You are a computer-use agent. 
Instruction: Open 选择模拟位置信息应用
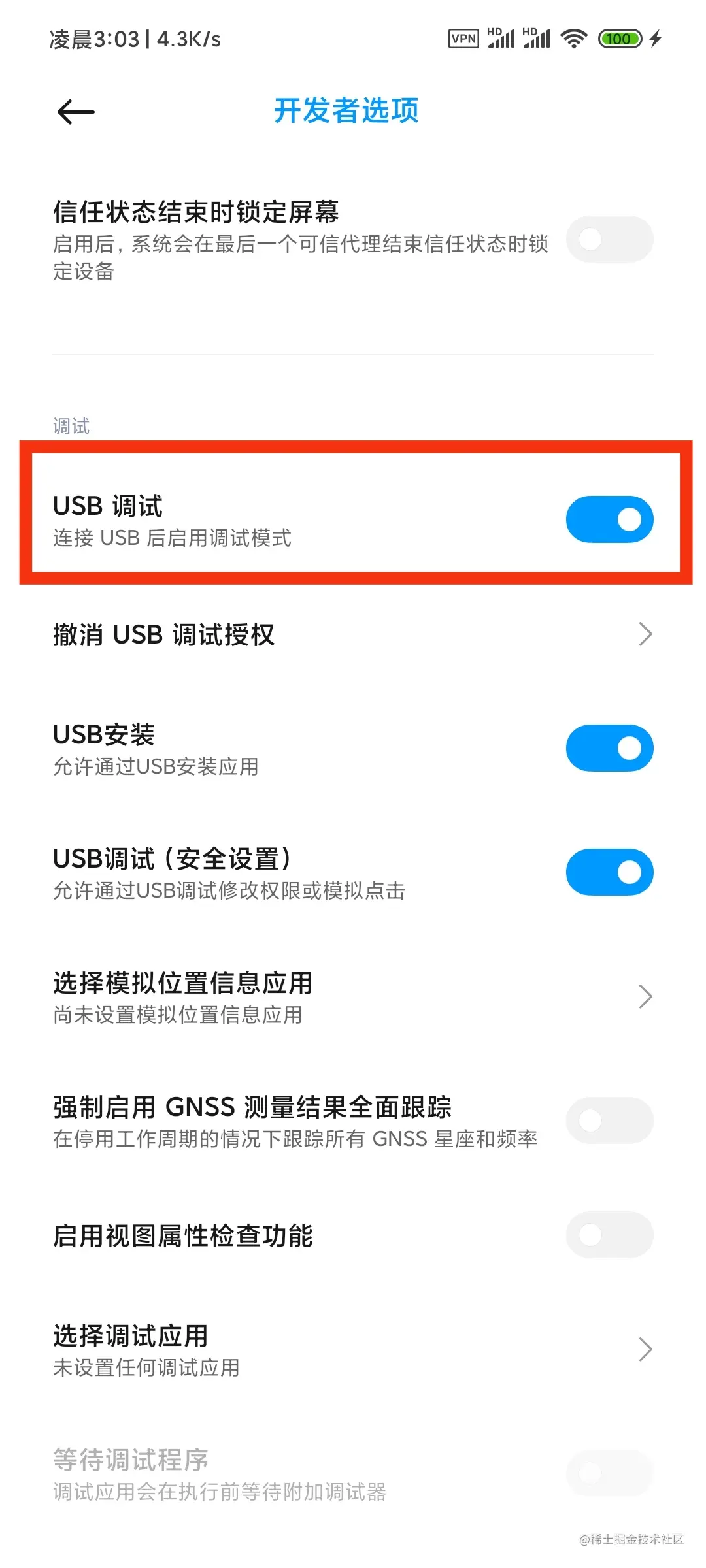pos(353,997)
